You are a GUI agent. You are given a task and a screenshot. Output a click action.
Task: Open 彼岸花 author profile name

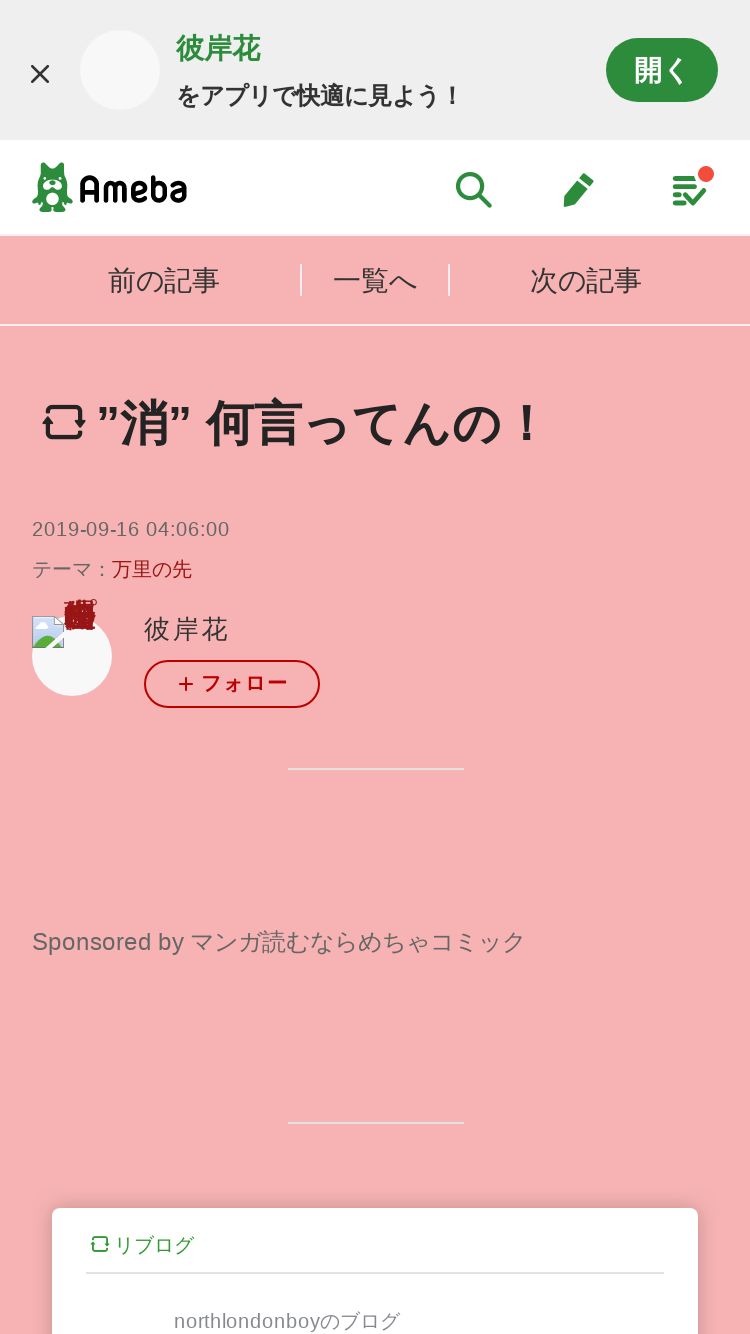(x=186, y=629)
